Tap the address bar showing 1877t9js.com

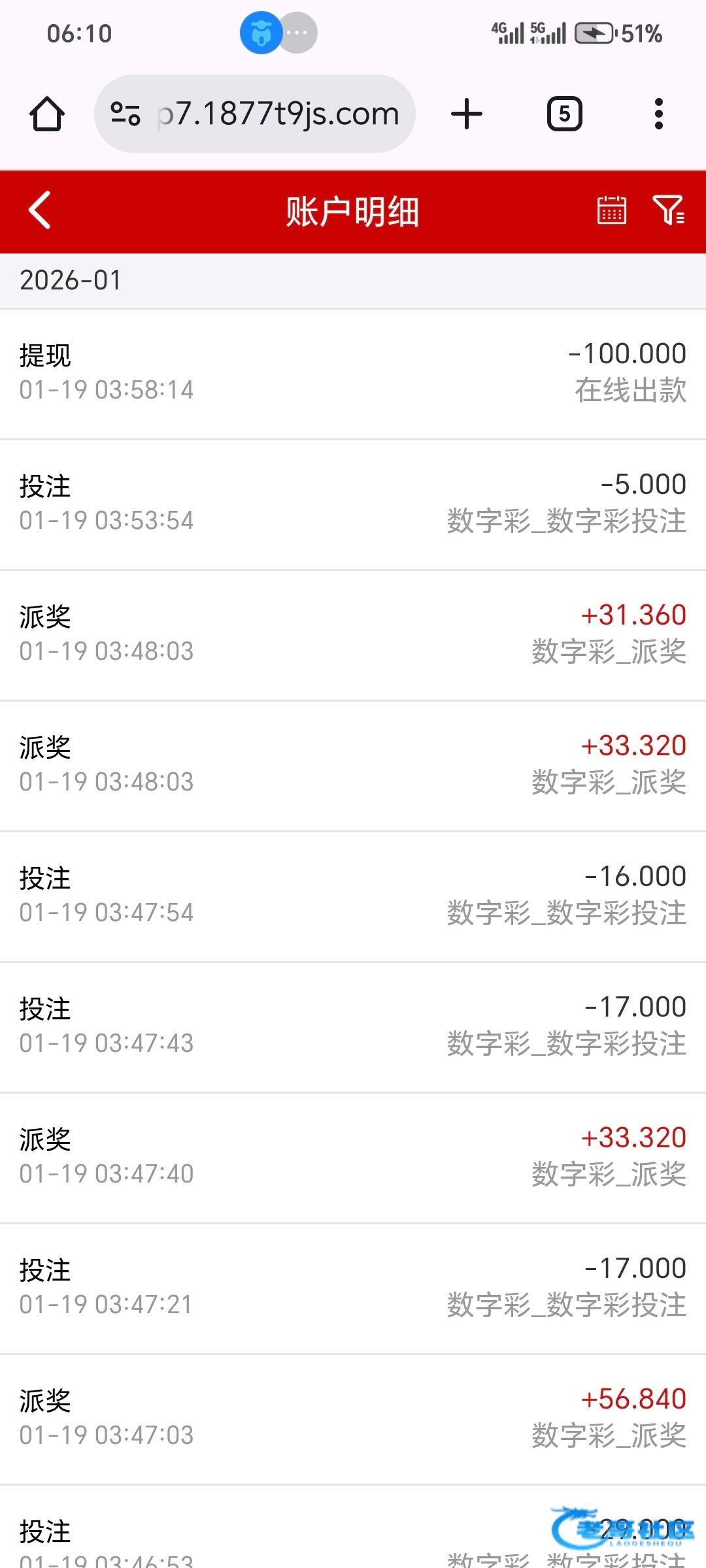(278, 114)
